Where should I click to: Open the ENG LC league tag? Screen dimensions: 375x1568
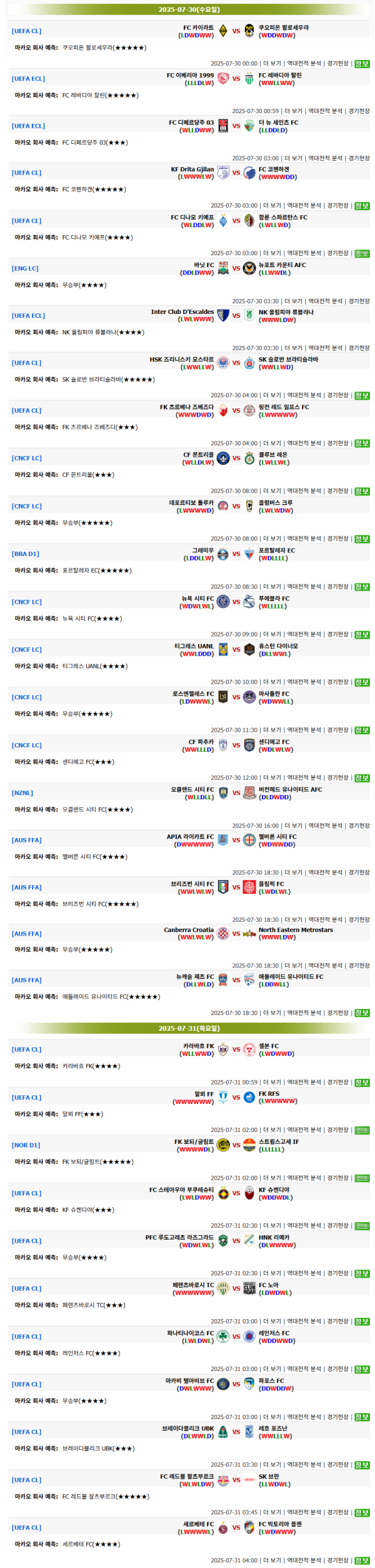point(25,268)
